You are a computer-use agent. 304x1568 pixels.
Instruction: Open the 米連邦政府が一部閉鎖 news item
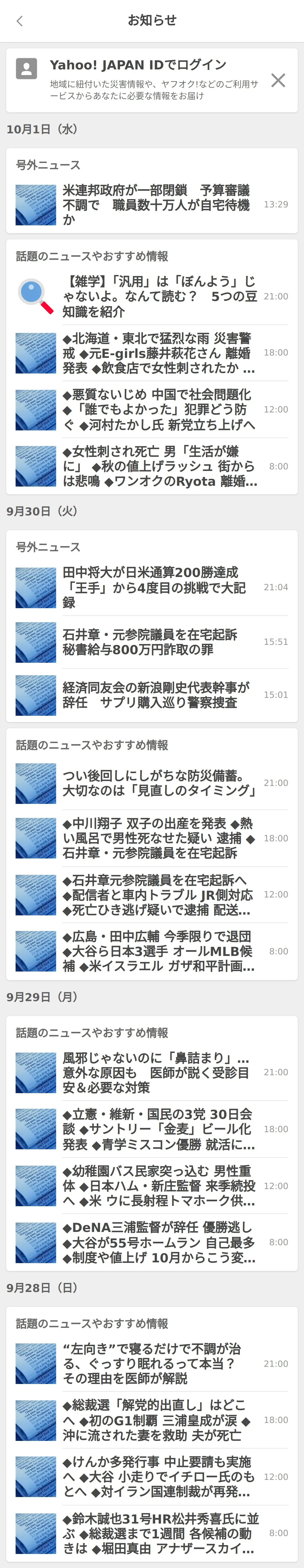pos(156,205)
